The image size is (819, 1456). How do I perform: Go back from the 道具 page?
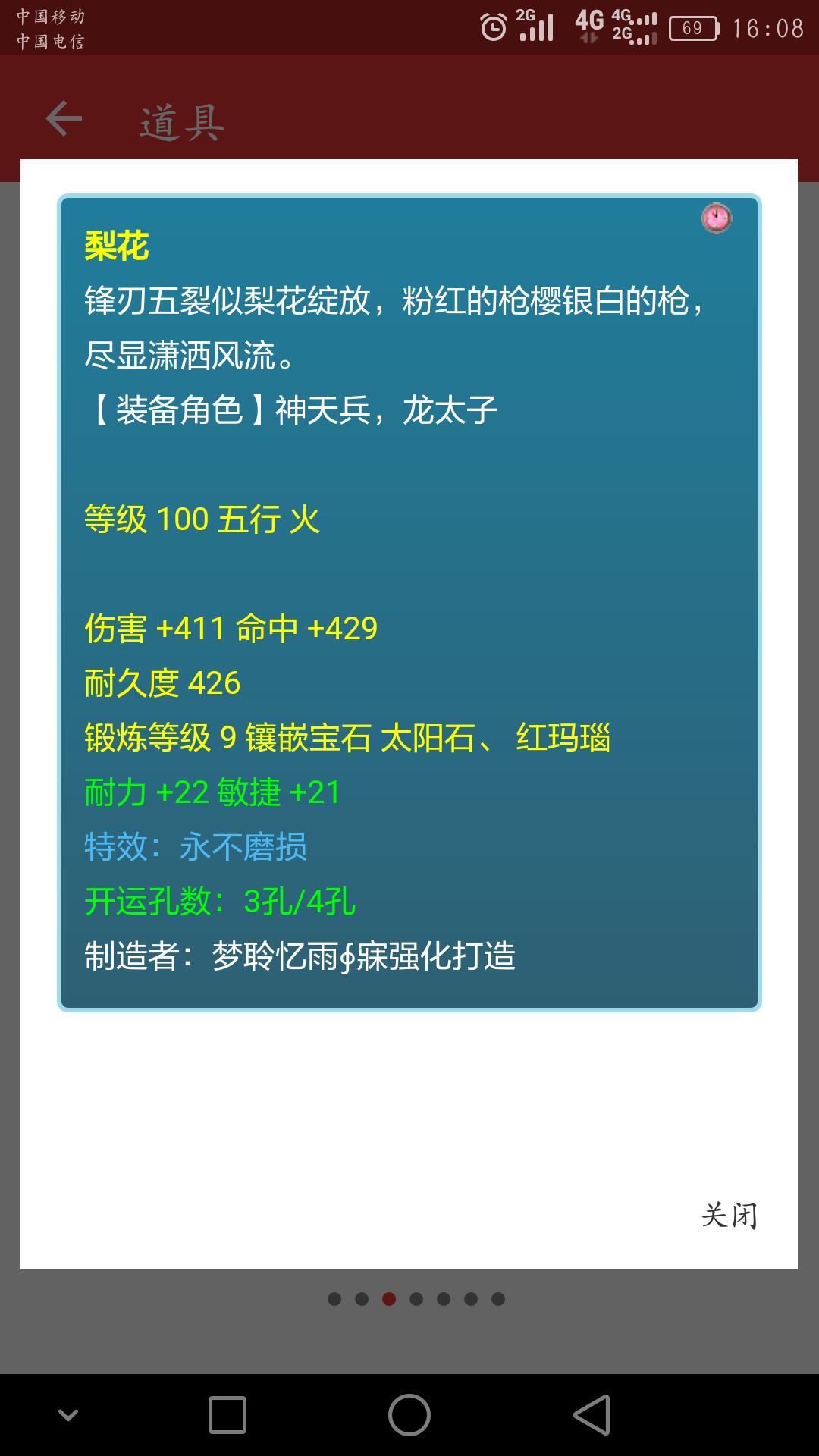coord(64,120)
